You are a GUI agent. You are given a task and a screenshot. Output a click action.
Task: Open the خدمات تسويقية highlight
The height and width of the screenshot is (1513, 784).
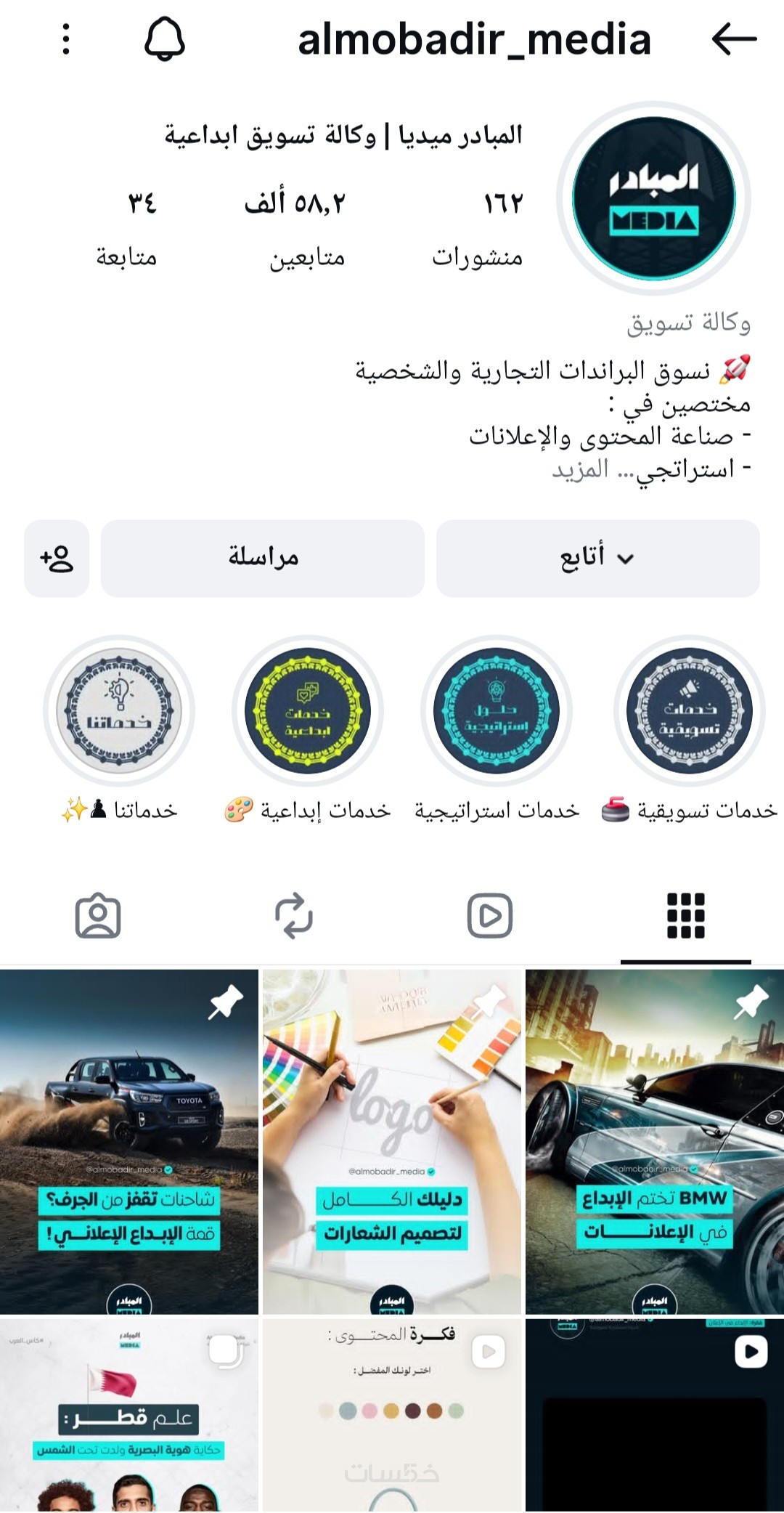pyautogui.click(x=689, y=711)
